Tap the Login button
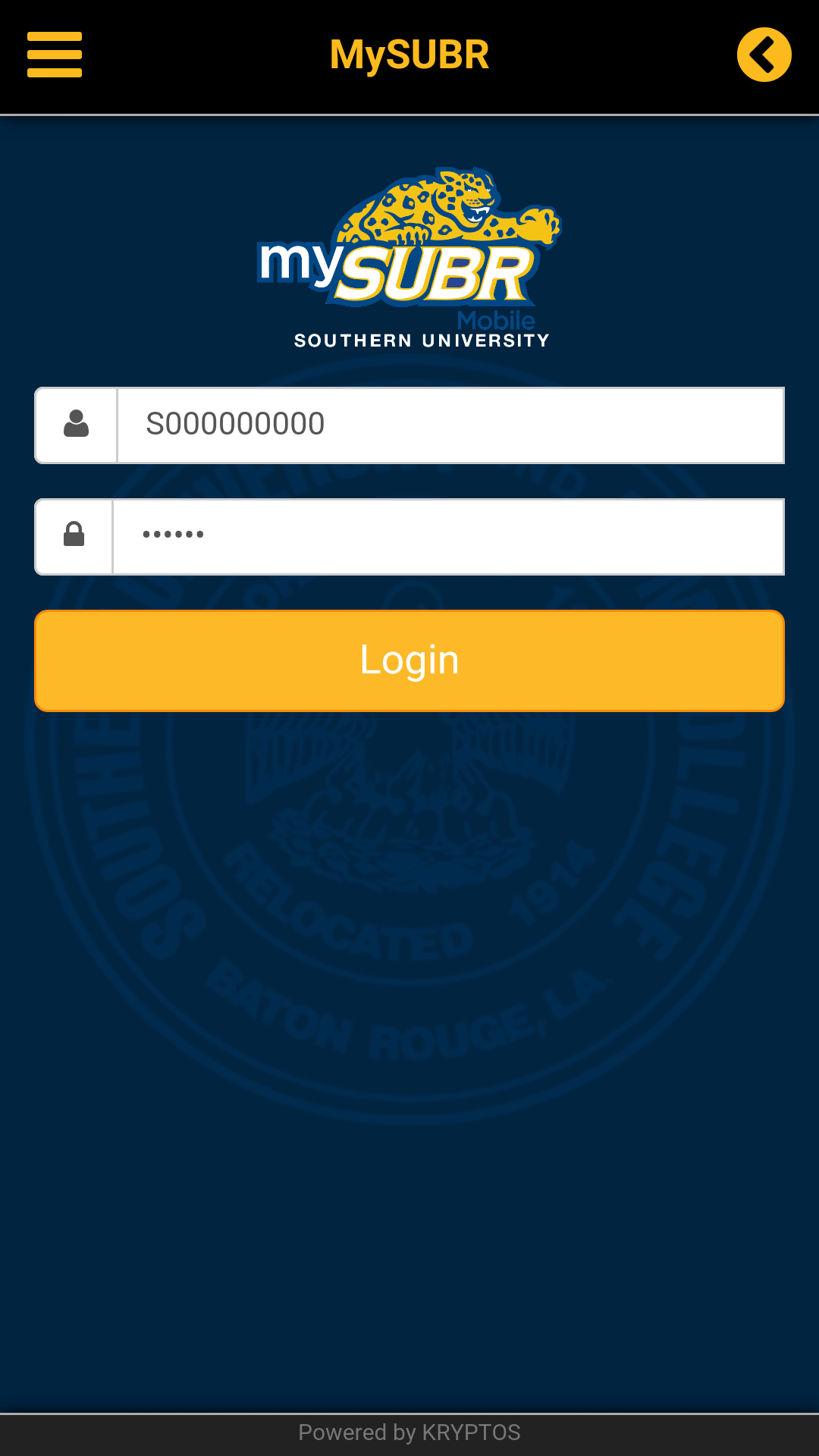The height and width of the screenshot is (1456, 819). pyautogui.click(x=409, y=661)
